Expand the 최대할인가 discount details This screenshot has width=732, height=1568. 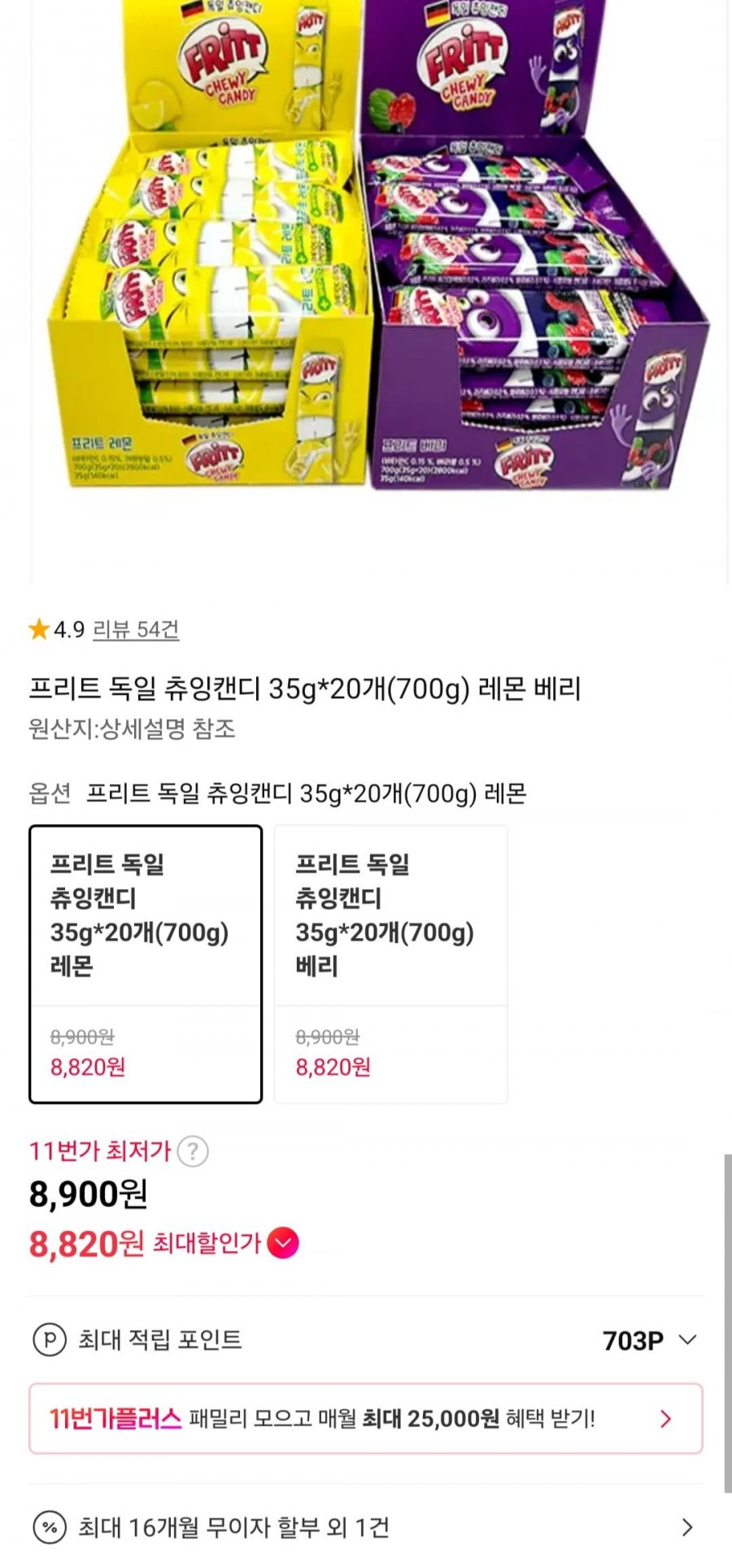point(283,1243)
